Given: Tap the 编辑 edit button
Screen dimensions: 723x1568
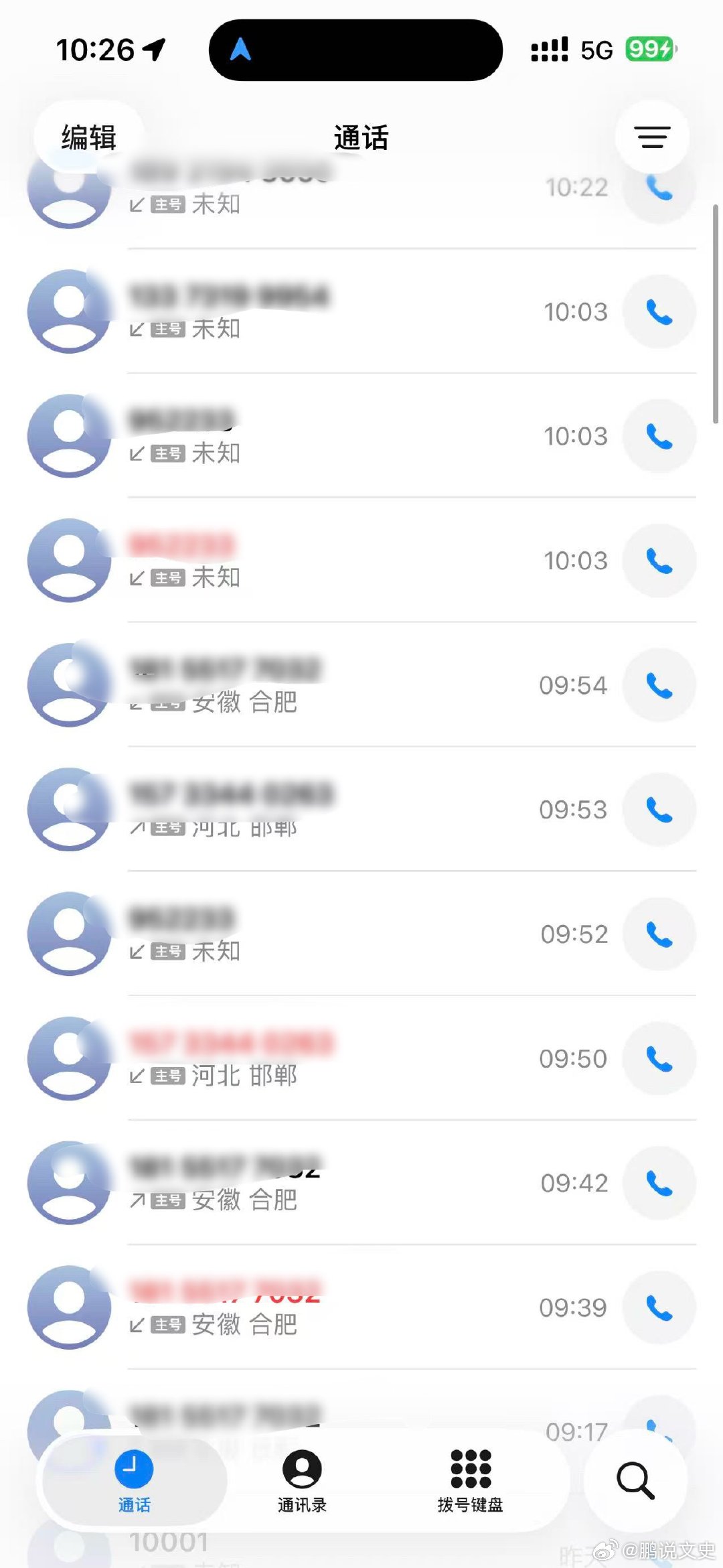Looking at the screenshot, I should [88, 136].
